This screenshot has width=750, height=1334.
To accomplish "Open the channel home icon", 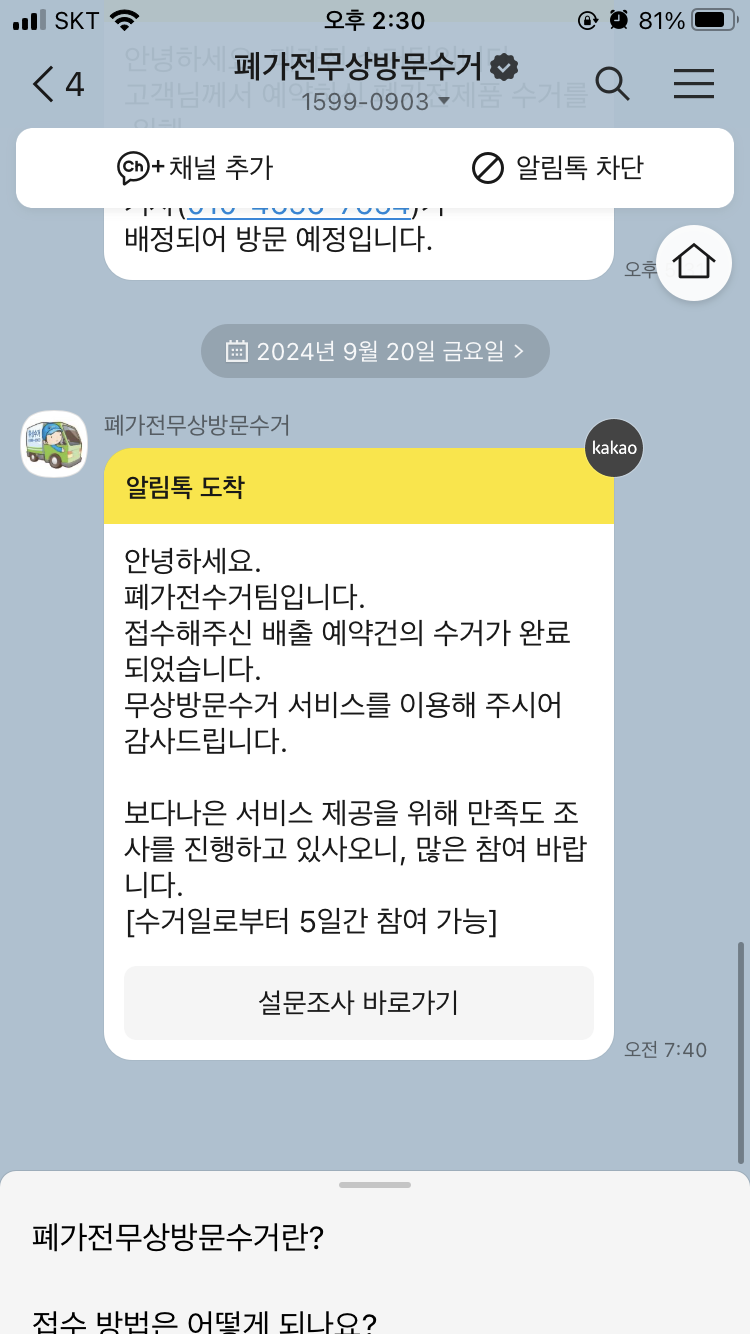I will pos(694,263).
